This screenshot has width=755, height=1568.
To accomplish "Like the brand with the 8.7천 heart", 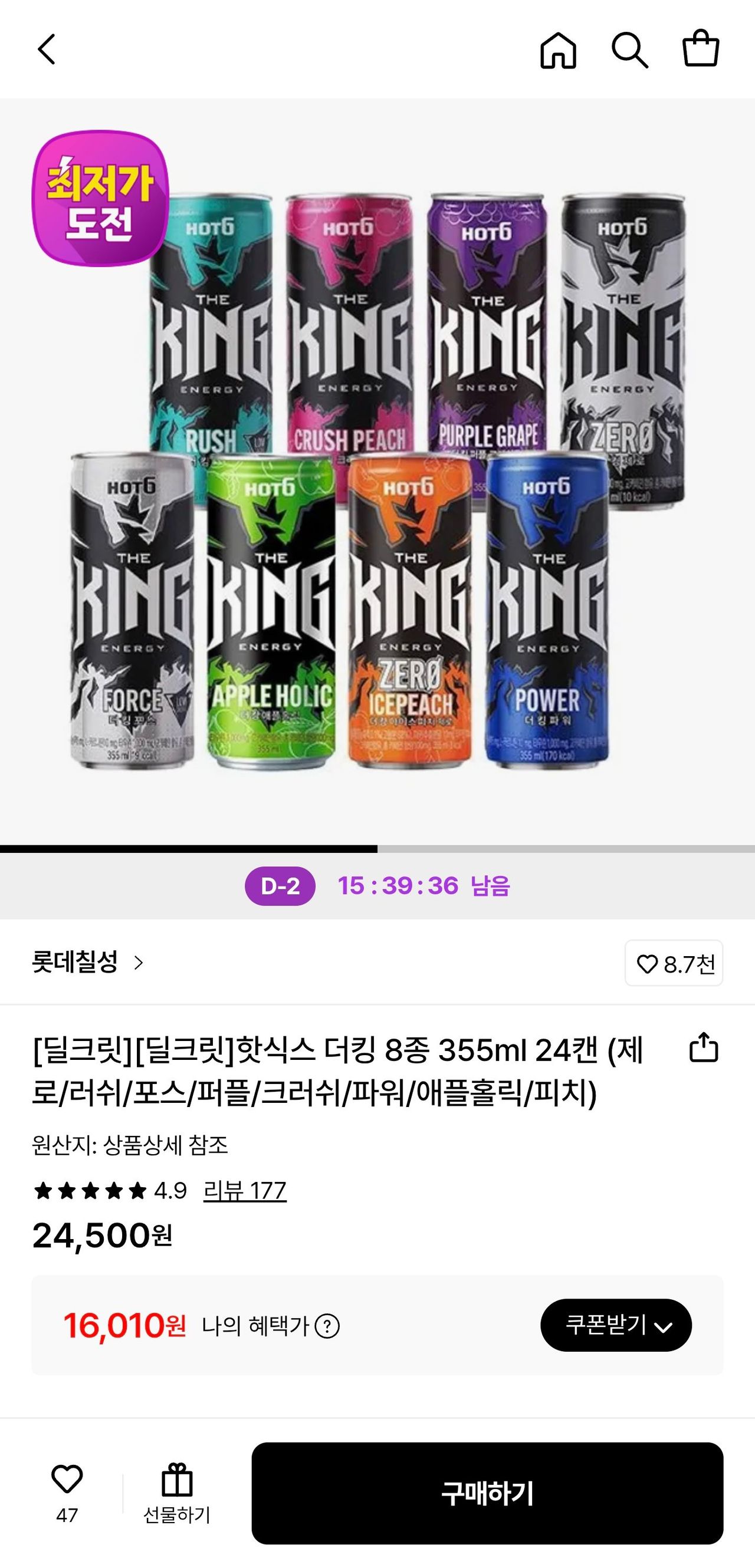I will point(674,964).
